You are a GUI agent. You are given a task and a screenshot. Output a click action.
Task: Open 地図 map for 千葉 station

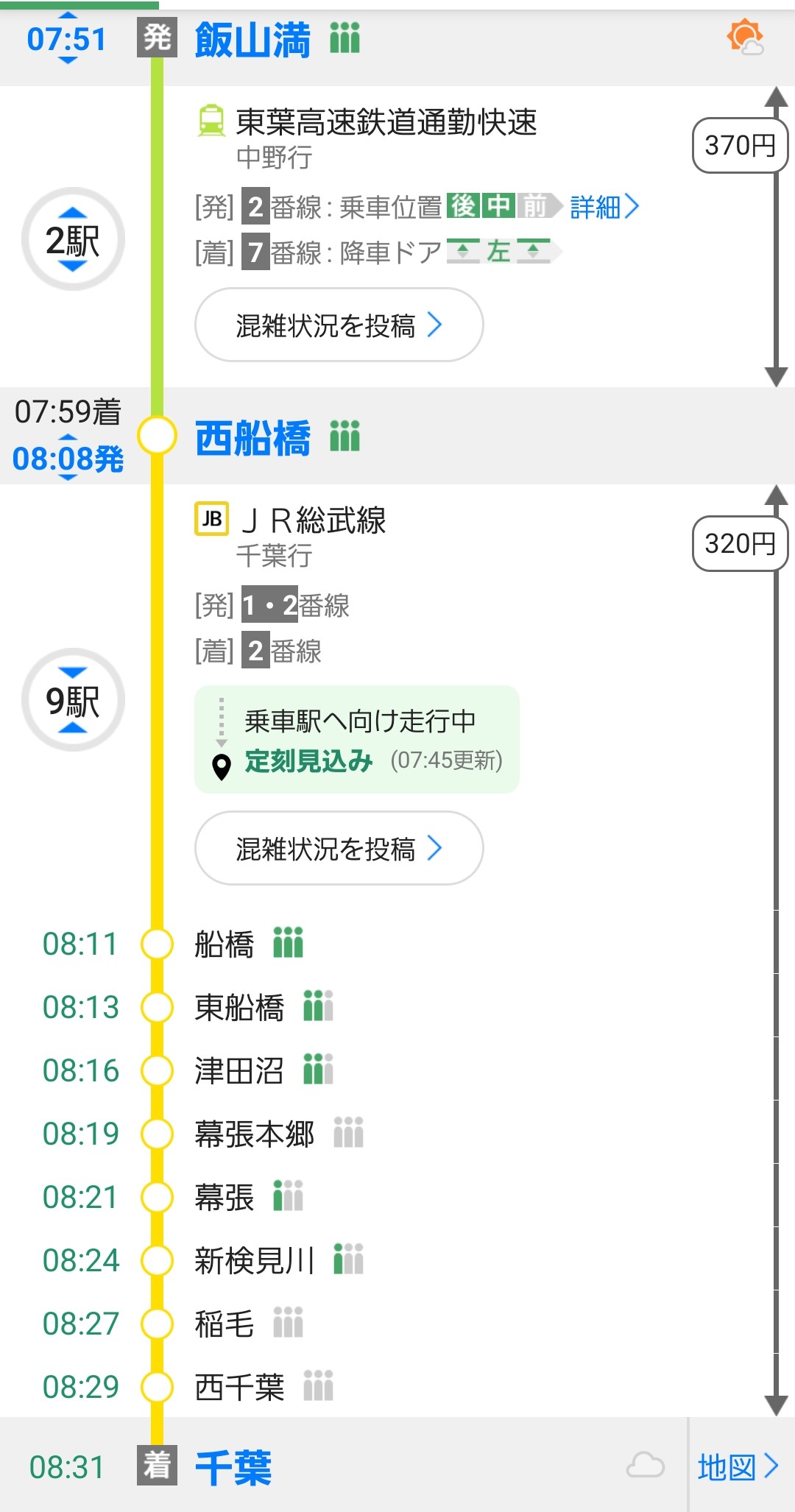pos(738,1466)
